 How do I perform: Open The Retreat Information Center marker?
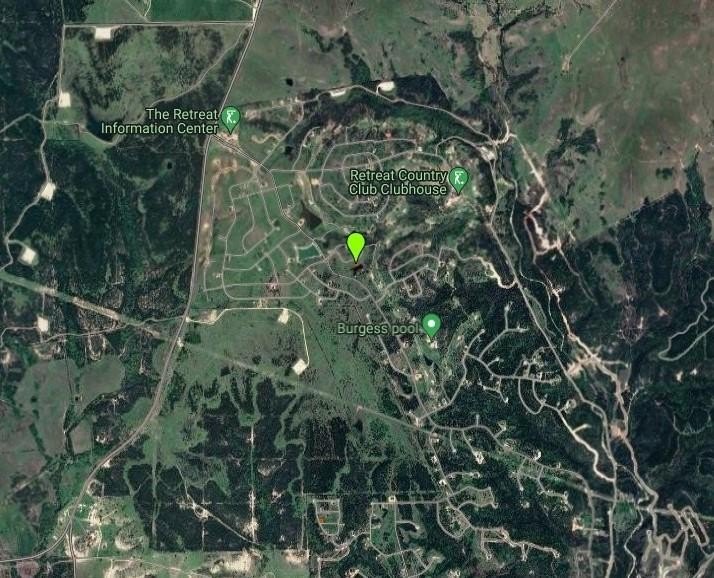coord(231,119)
